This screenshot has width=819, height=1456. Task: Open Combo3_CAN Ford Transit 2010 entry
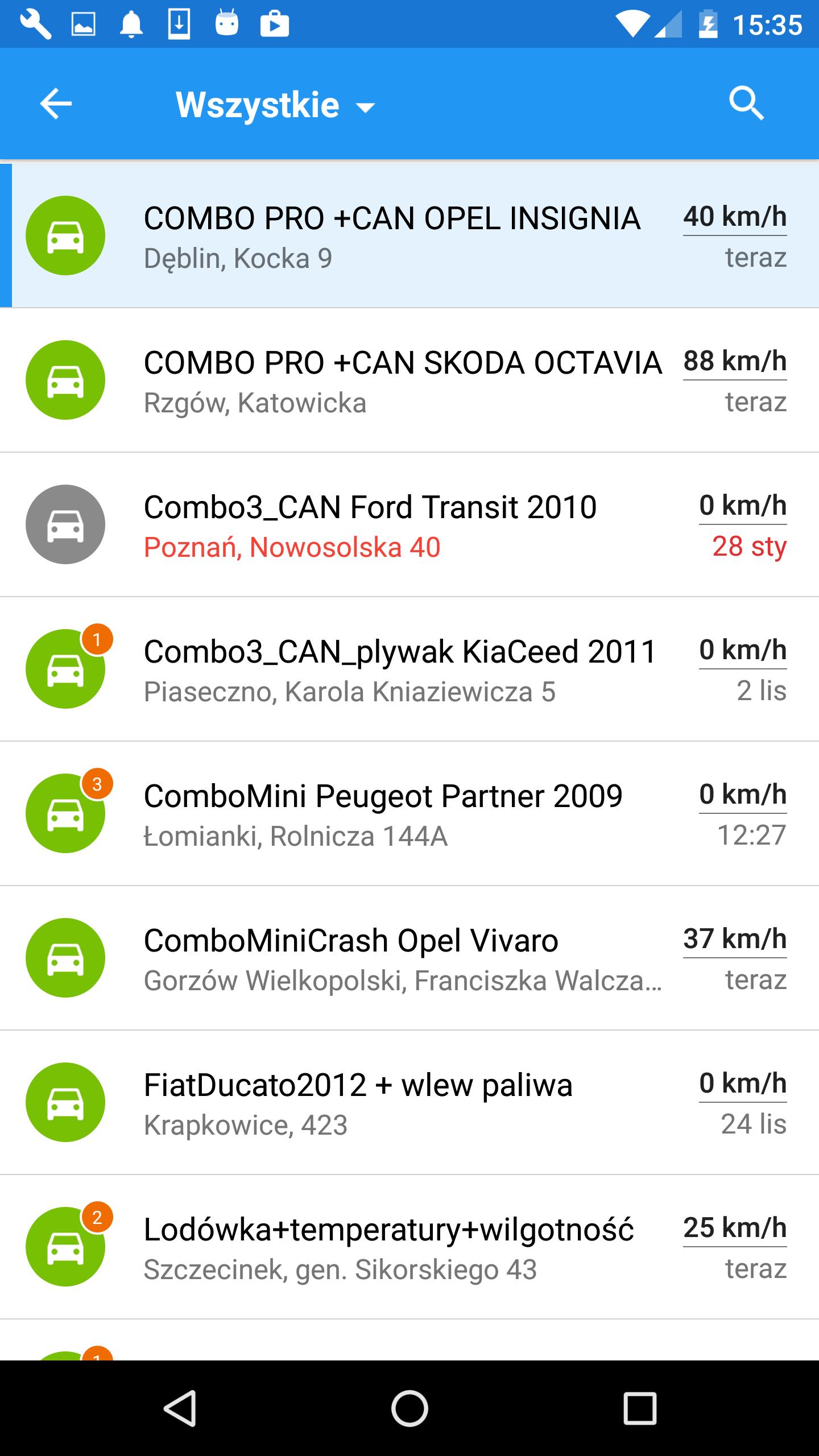(409, 524)
